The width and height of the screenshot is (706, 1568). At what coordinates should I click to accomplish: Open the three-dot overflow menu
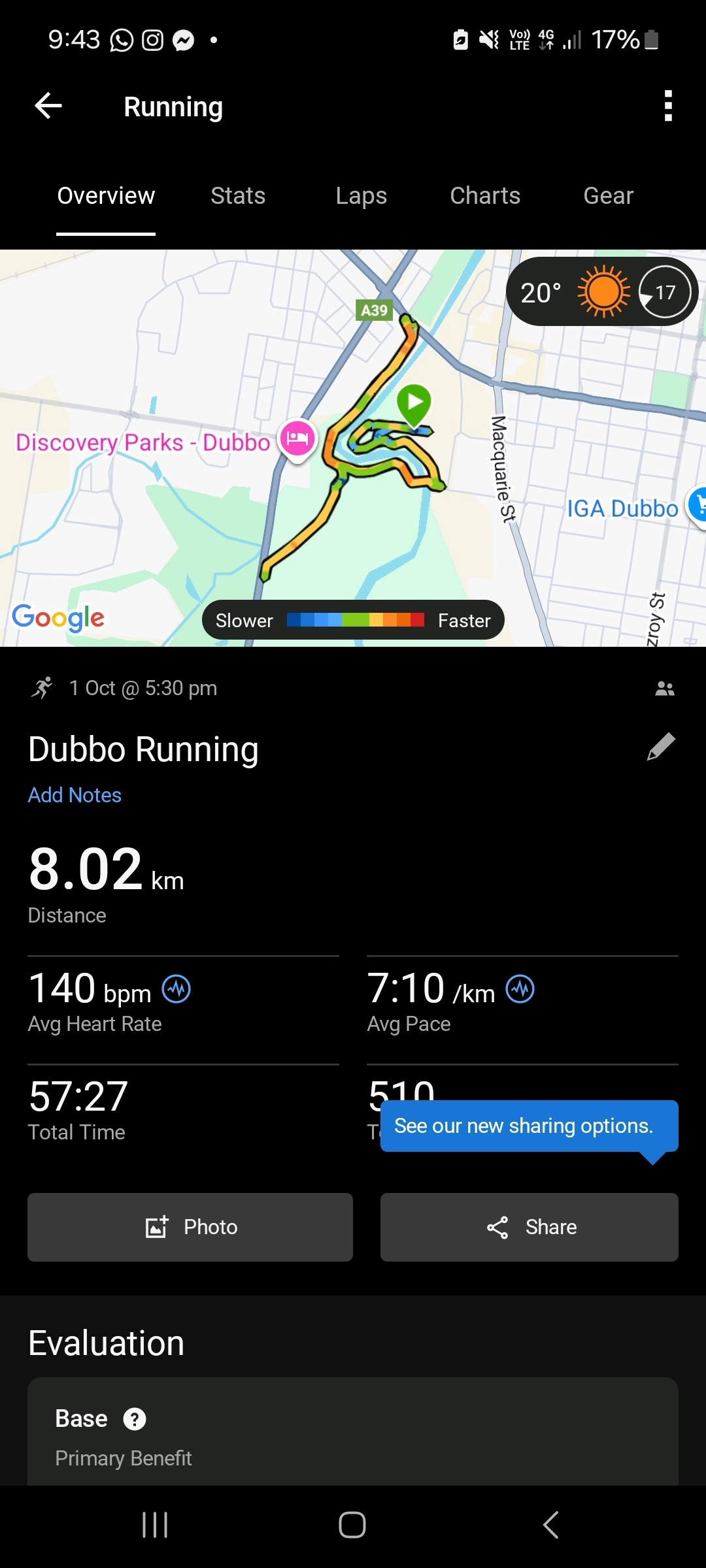click(x=667, y=106)
